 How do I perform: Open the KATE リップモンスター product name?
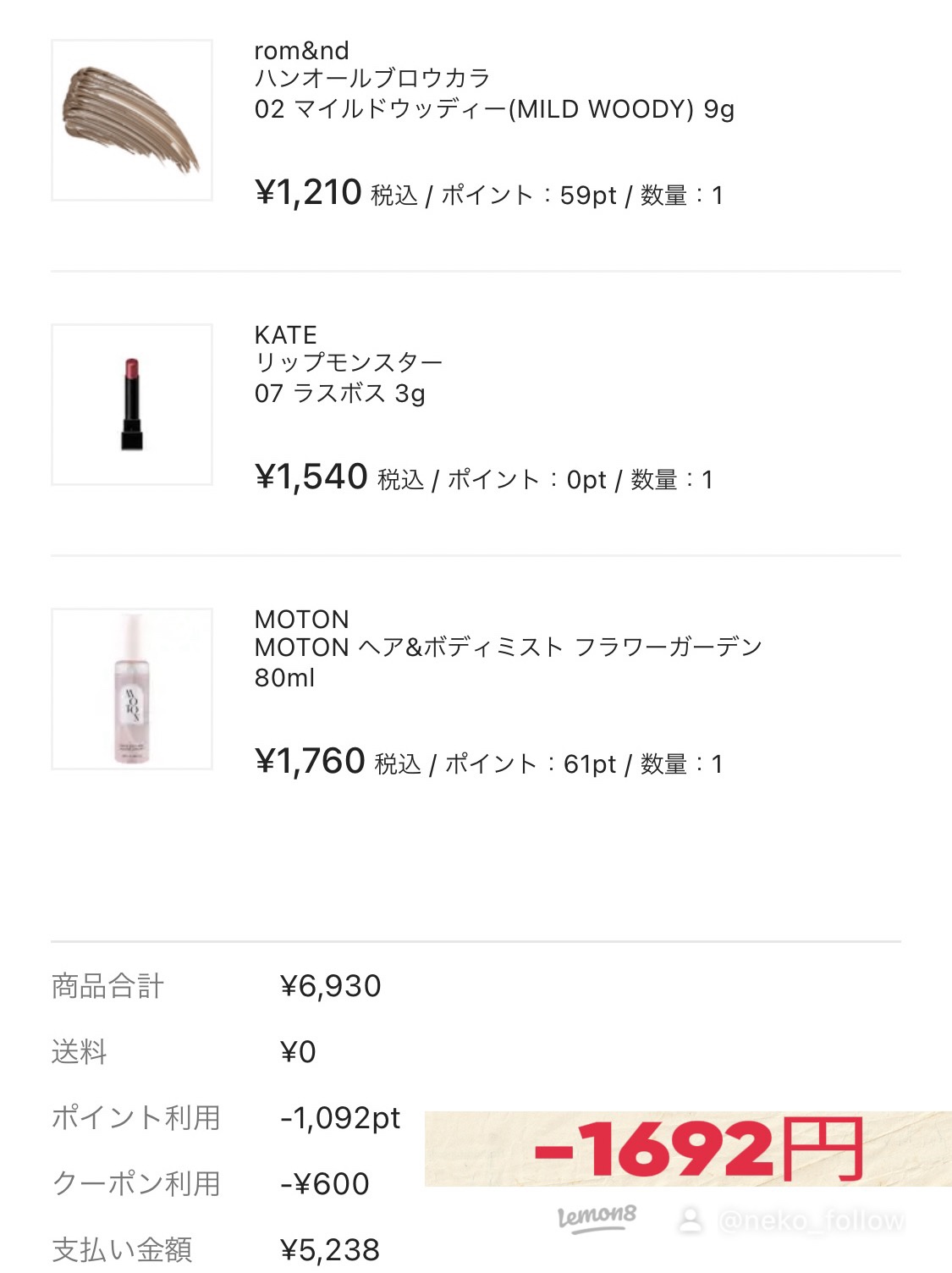[x=347, y=360]
